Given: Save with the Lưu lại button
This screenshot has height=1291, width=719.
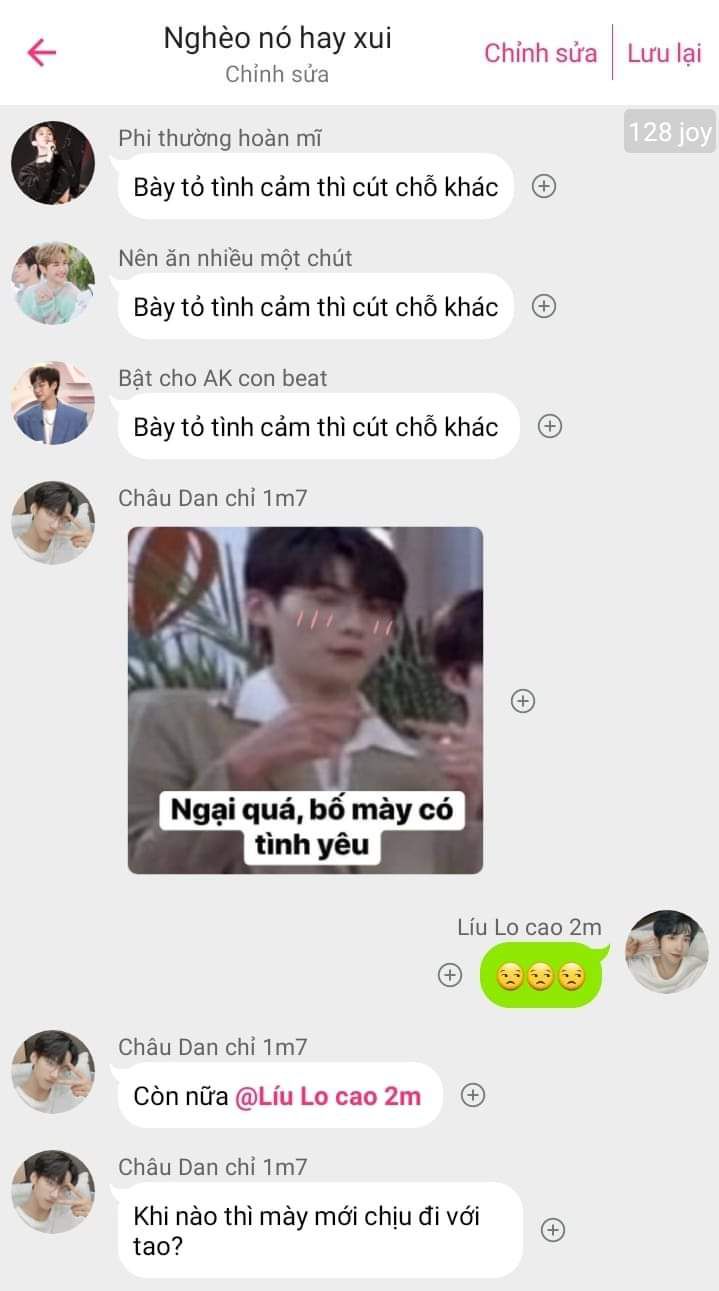Looking at the screenshot, I should tap(664, 53).
